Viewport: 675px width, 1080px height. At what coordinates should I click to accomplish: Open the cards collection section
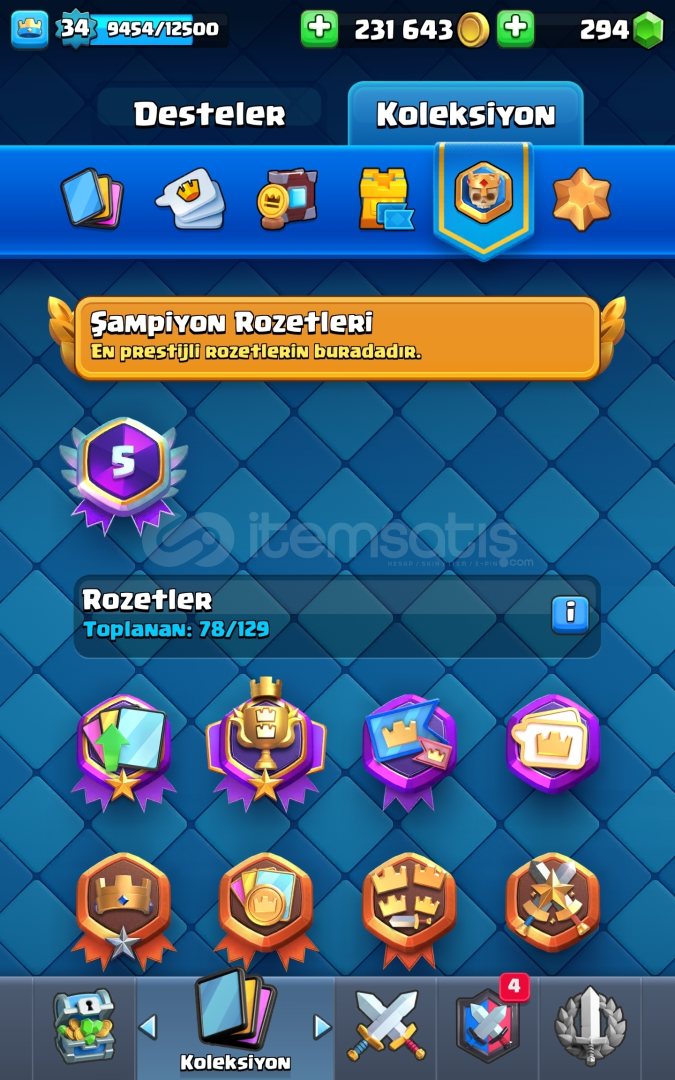[92, 198]
